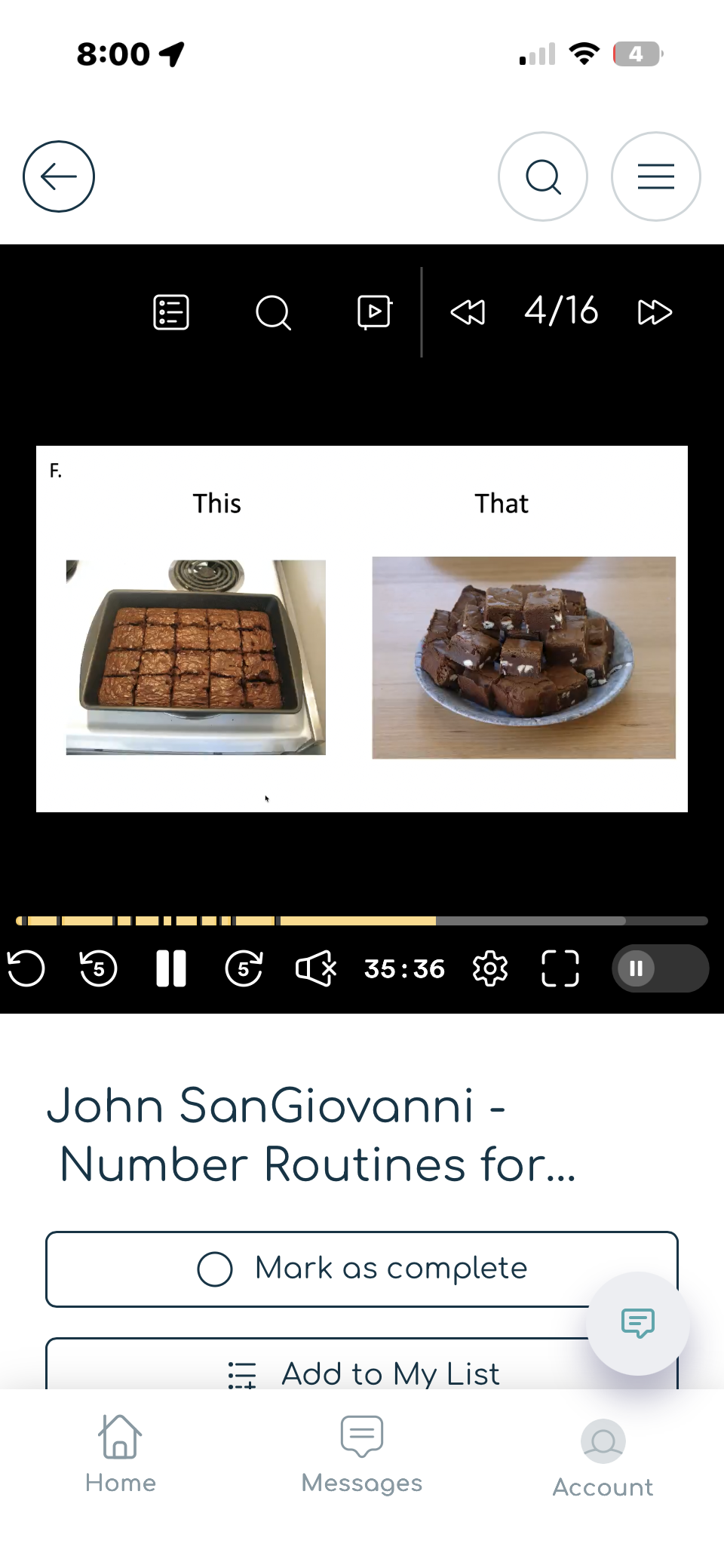Pause the video playback
The image size is (724, 1568).
(171, 968)
